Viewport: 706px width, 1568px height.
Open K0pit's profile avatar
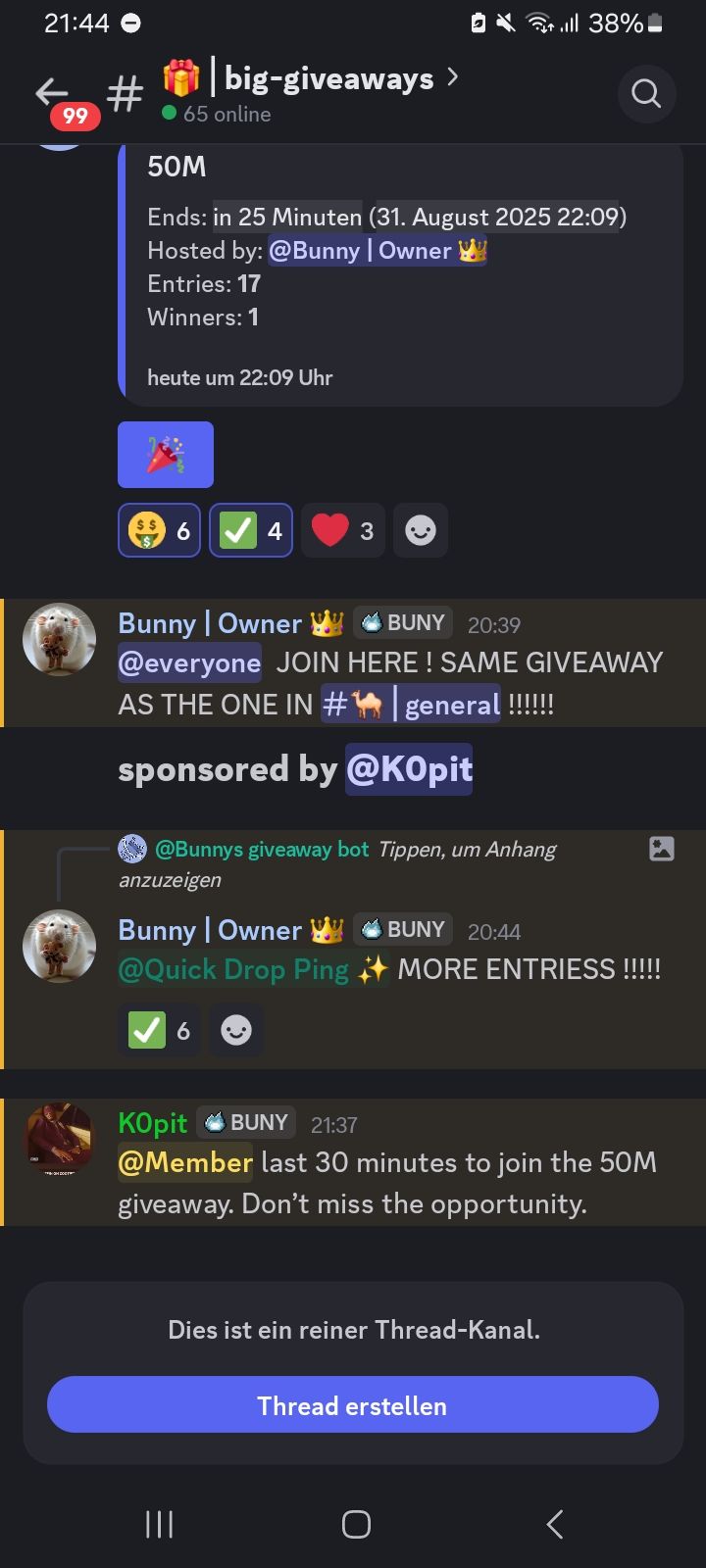click(x=59, y=1141)
